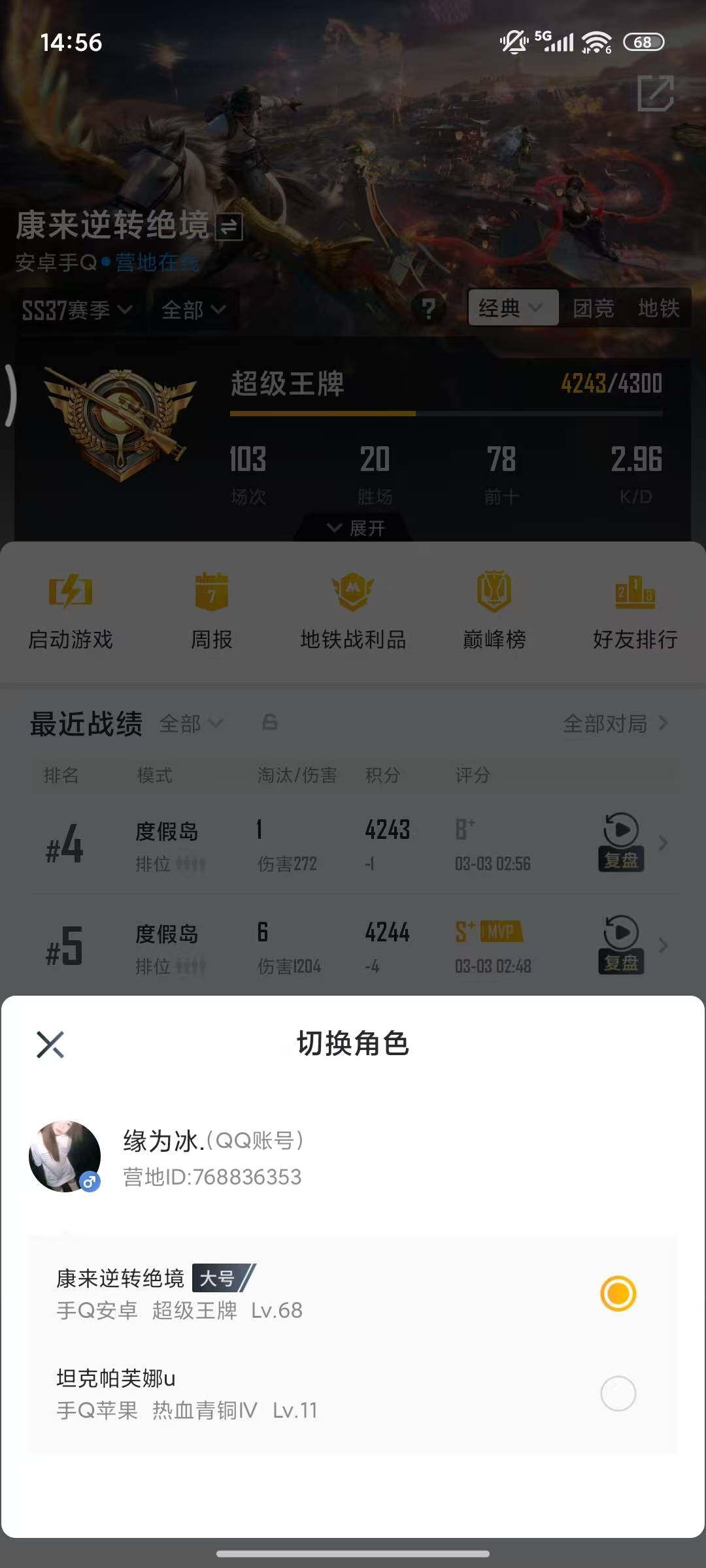Launch the game via 启动游戏 icon

click(71, 608)
